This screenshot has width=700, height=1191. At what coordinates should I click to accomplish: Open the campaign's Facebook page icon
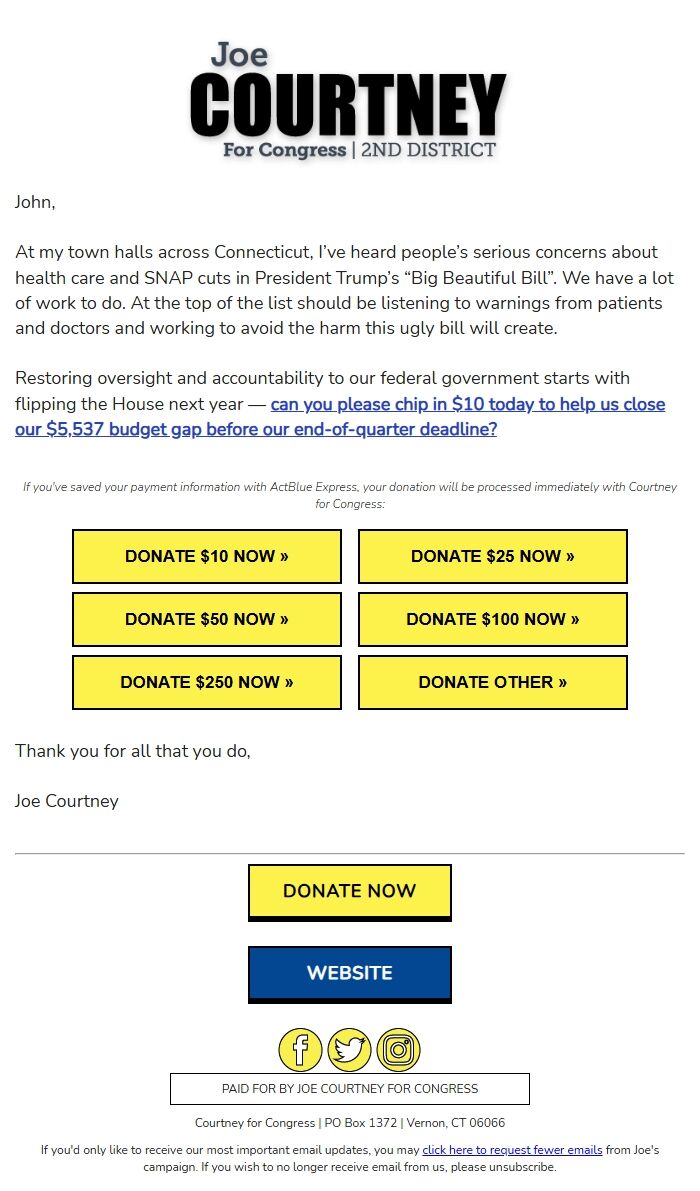(300, 1050)
